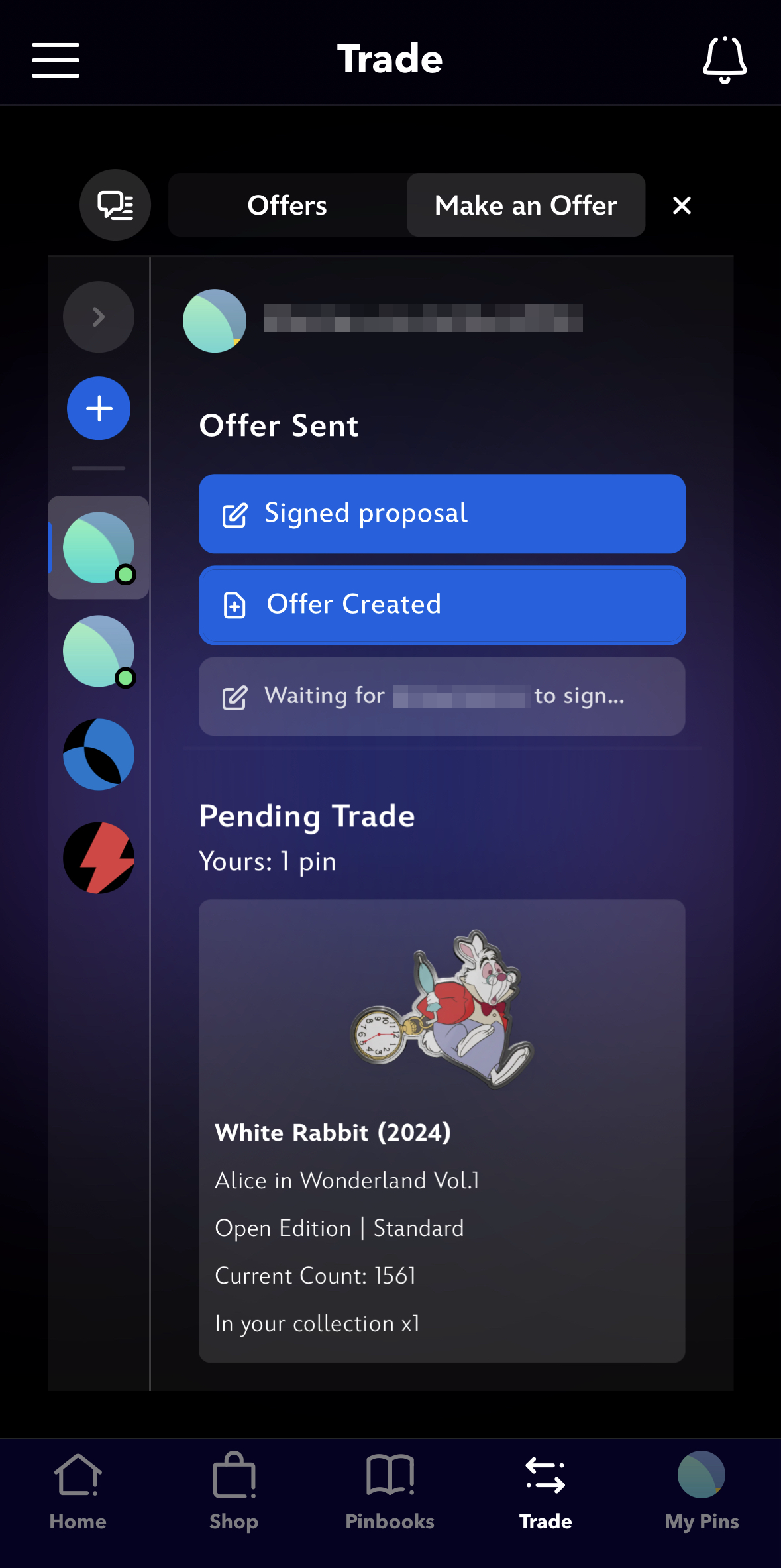The width and height of the screenshot is (781, 1568).
Task: Open the red lightning bolt avatar conversation
Action: point(99,858)
